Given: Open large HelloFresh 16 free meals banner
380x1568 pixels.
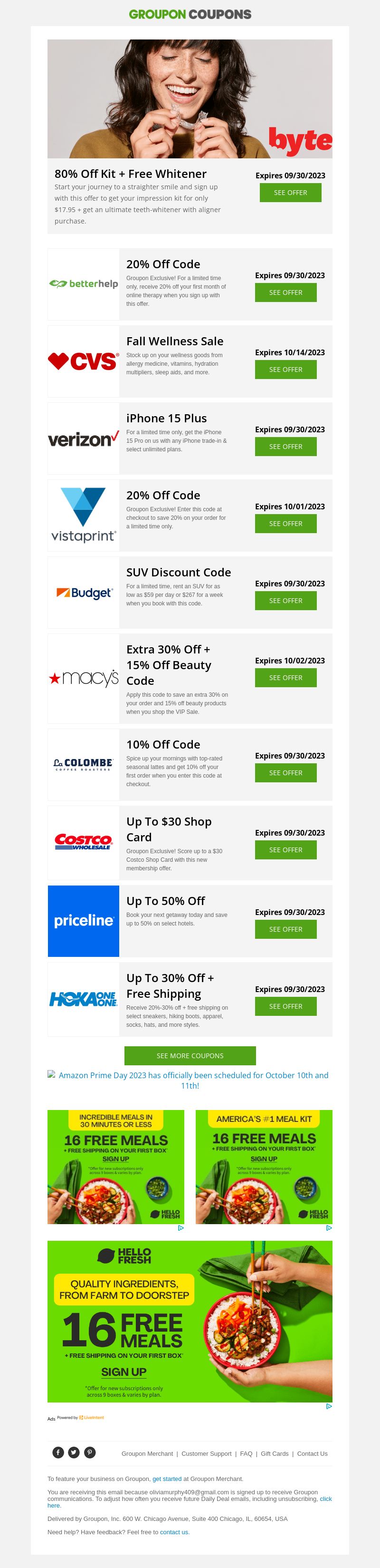Looking at the screenshot, I should click(x=190, y=1322).
